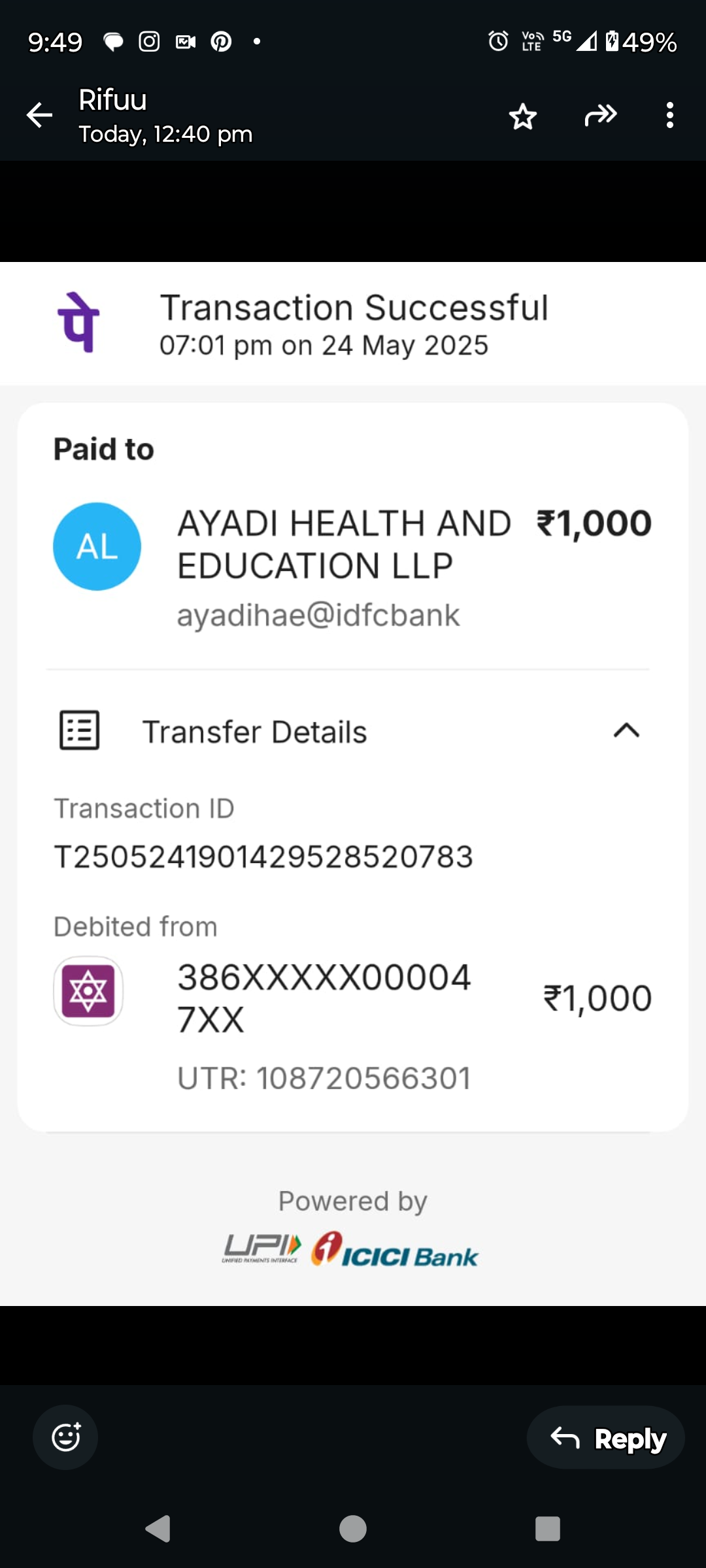Tap the system home button
Screen dimensions: 706x1568
coord(353,1529)
